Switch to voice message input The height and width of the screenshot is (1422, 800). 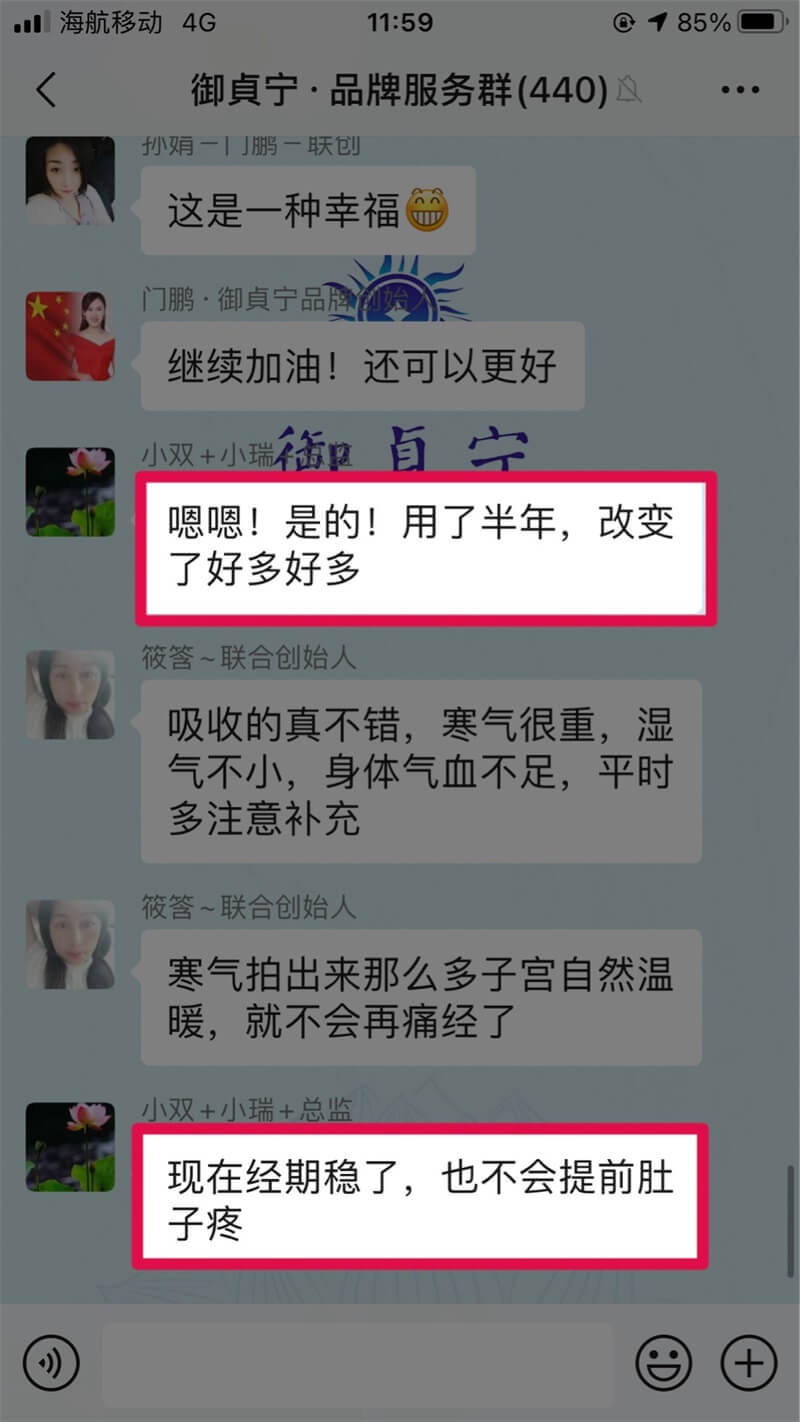(x=51, y=1363)
